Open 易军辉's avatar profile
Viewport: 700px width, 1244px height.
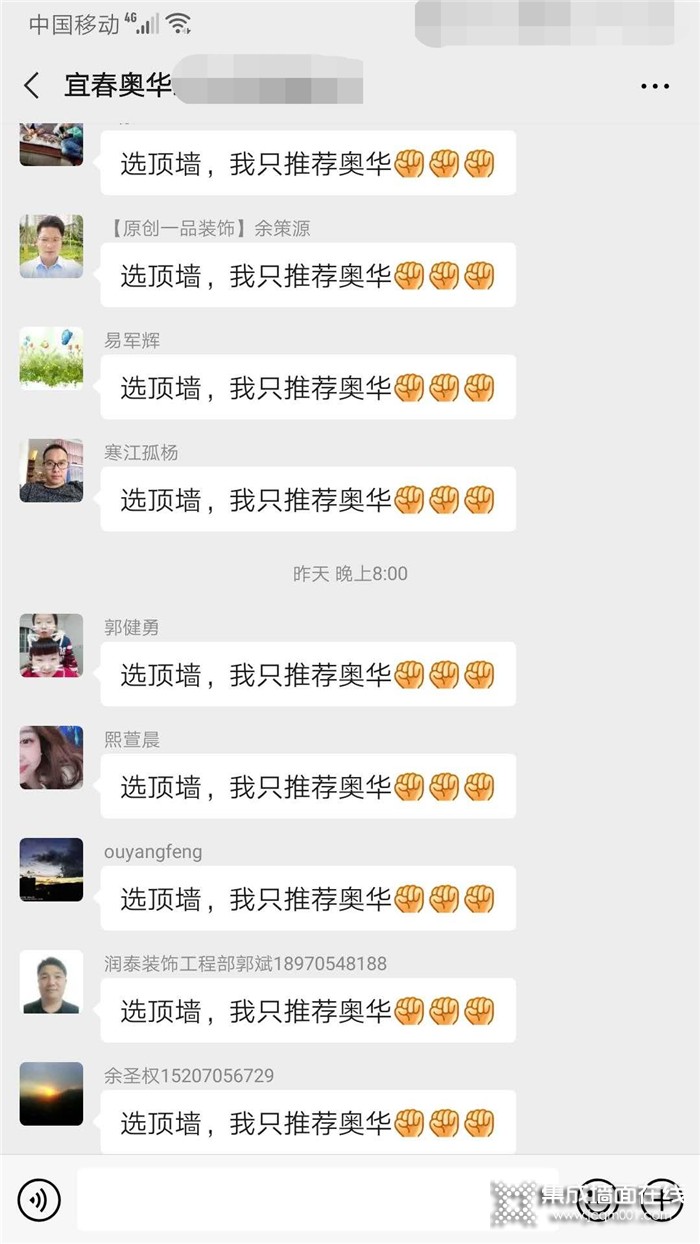pyautogui.click(x=51, y=358)
